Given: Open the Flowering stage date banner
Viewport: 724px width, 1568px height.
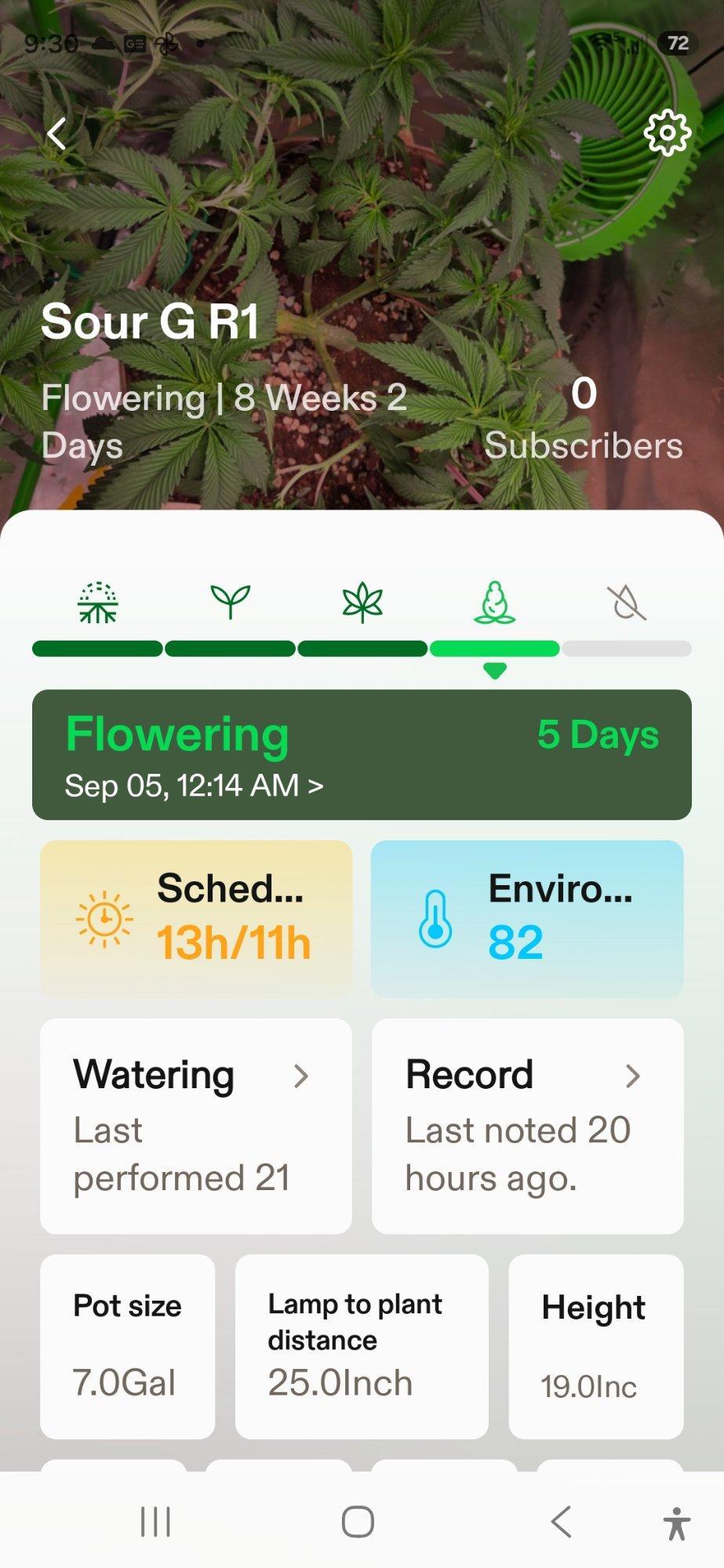Looking at the screenshot, I should (362, 755).
